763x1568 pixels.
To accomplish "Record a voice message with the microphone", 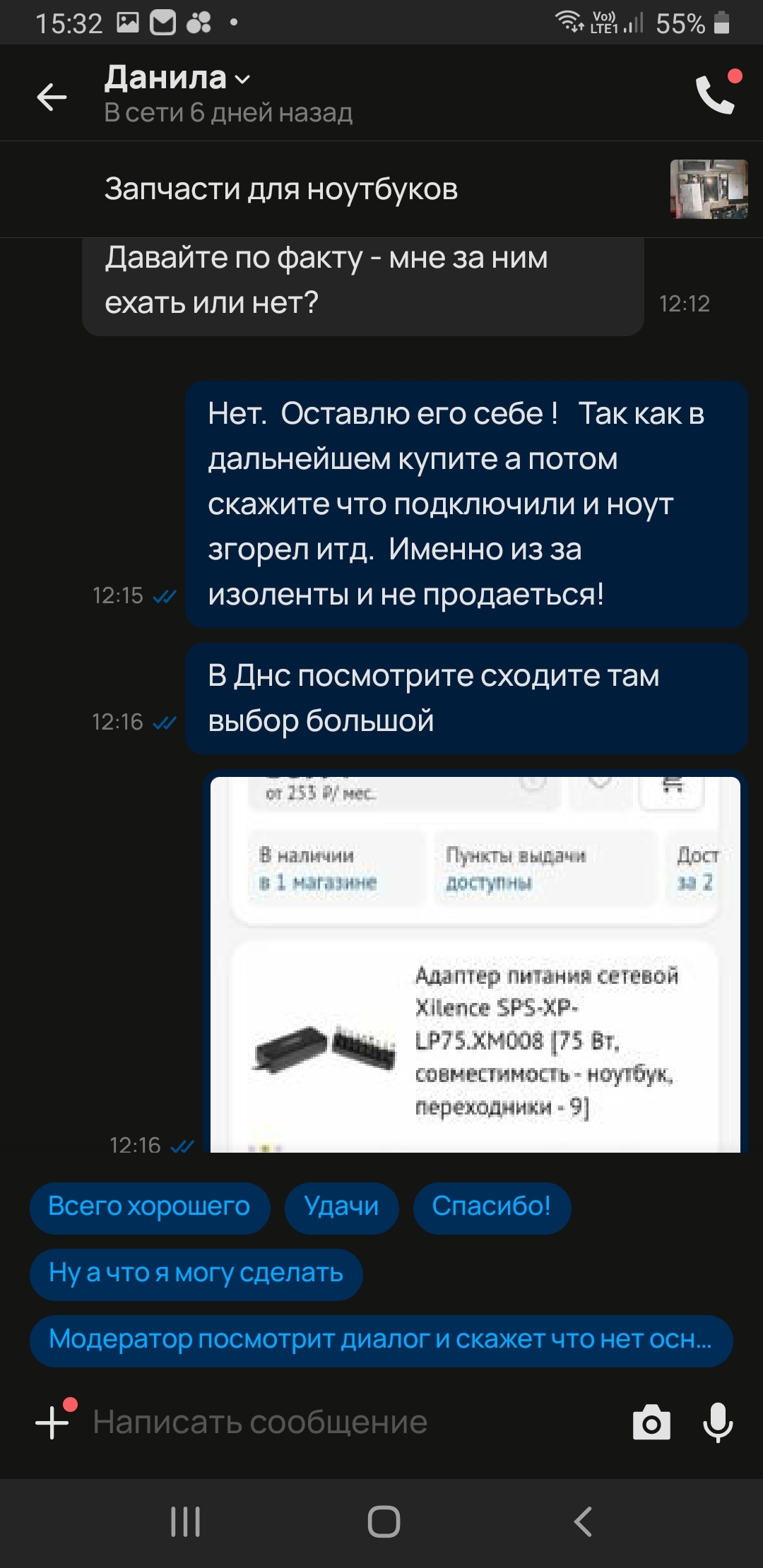I will 718,1422.
